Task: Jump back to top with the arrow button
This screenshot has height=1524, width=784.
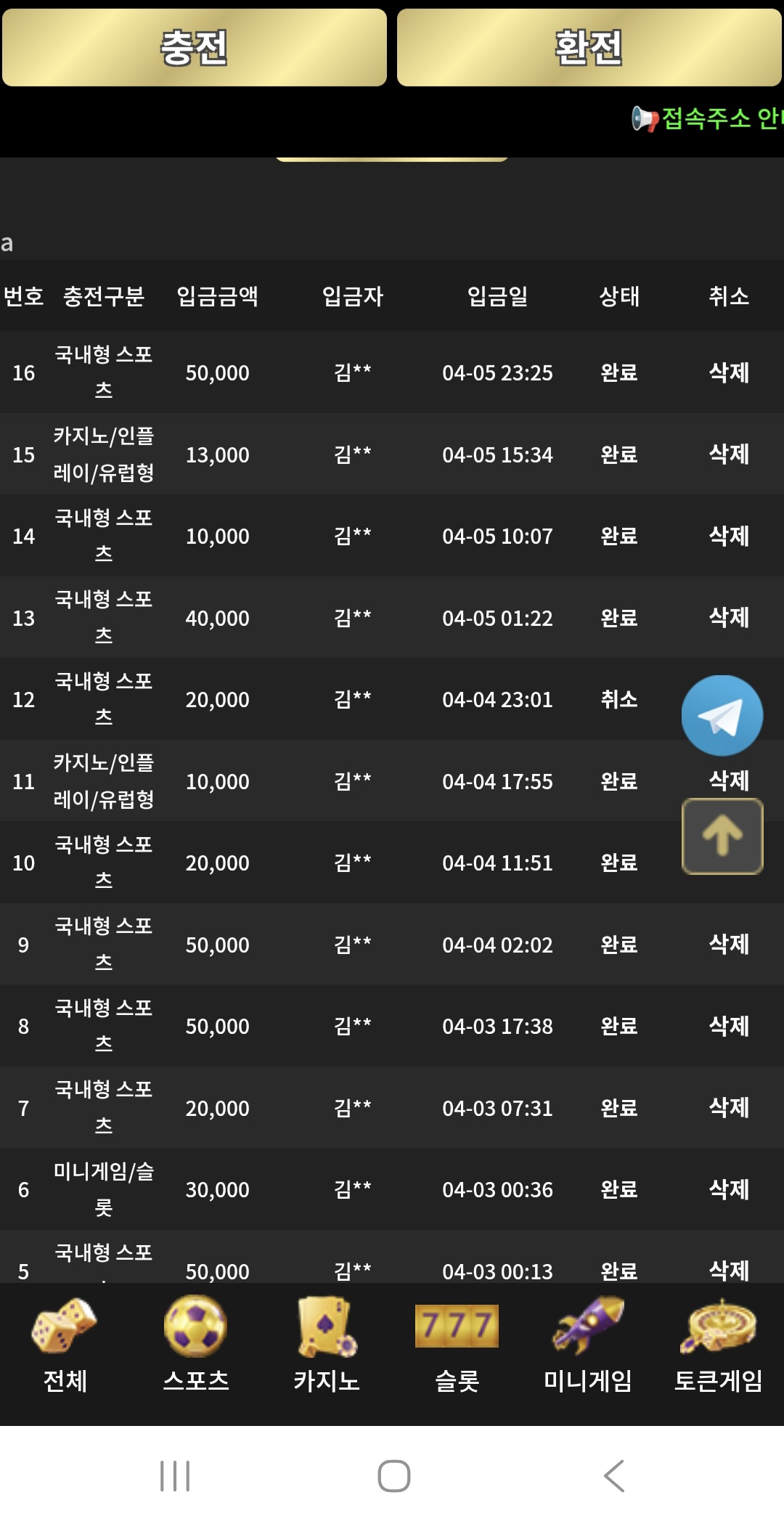Action: 722,836
